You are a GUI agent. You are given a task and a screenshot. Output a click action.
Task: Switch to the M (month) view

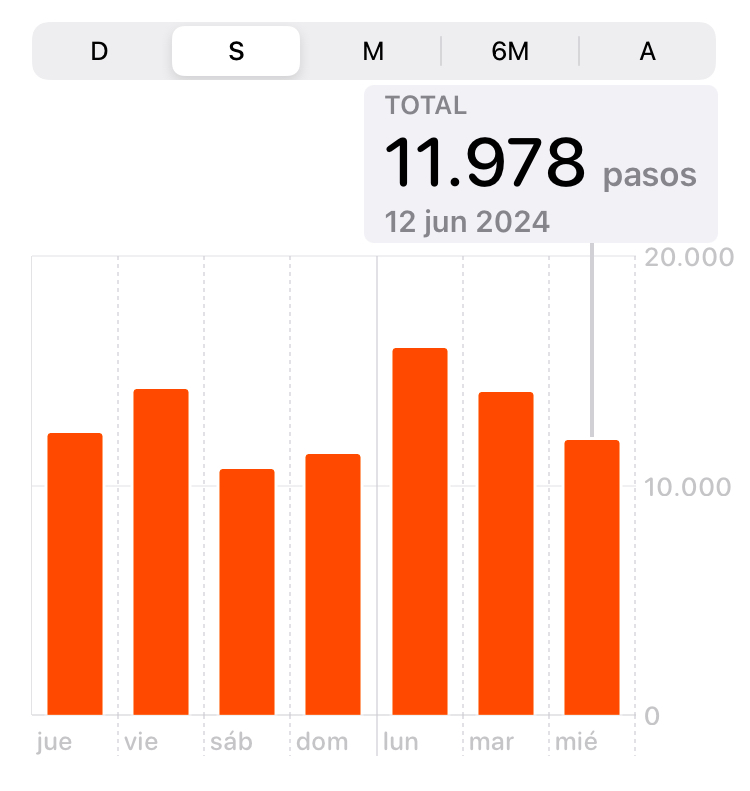point(373,51)
